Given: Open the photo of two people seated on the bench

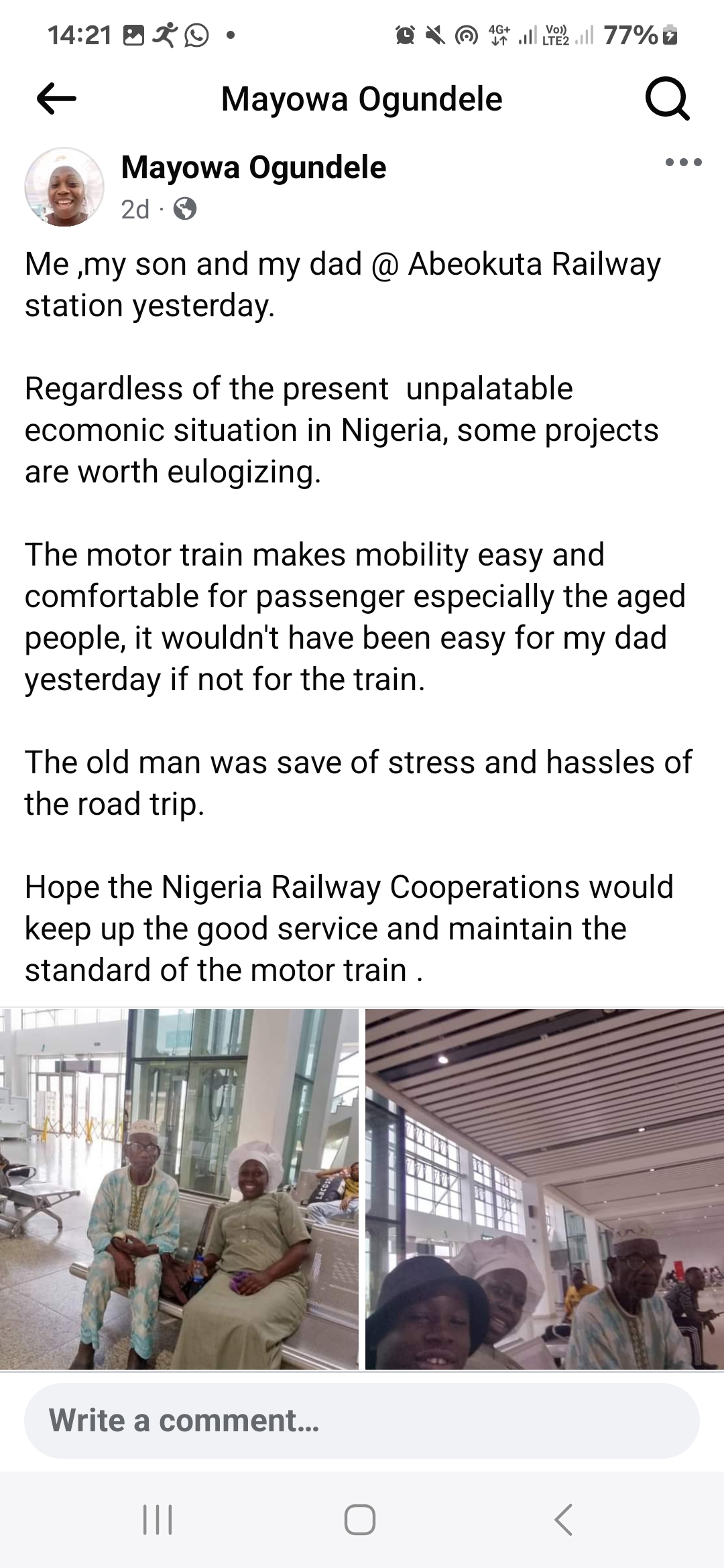Looking at the screenshot, I should pos(179,1189).
